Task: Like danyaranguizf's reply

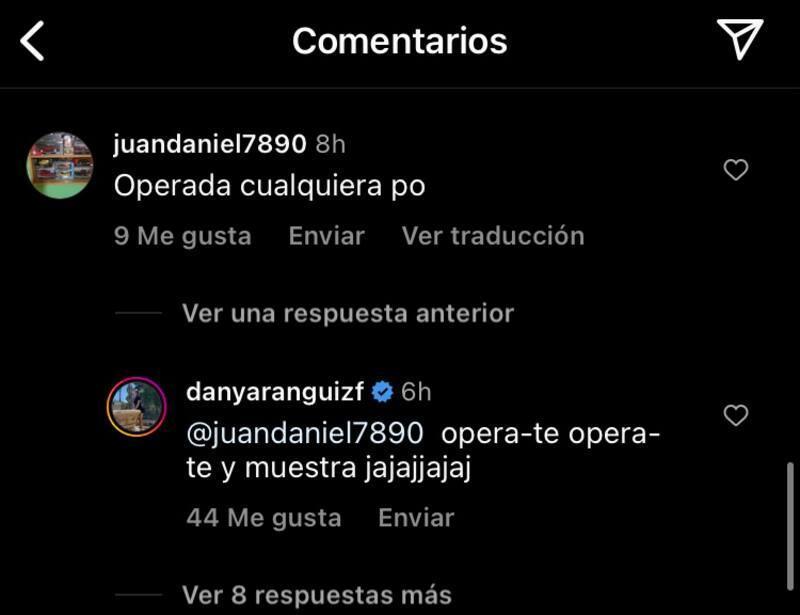Action: click(736, 416)
